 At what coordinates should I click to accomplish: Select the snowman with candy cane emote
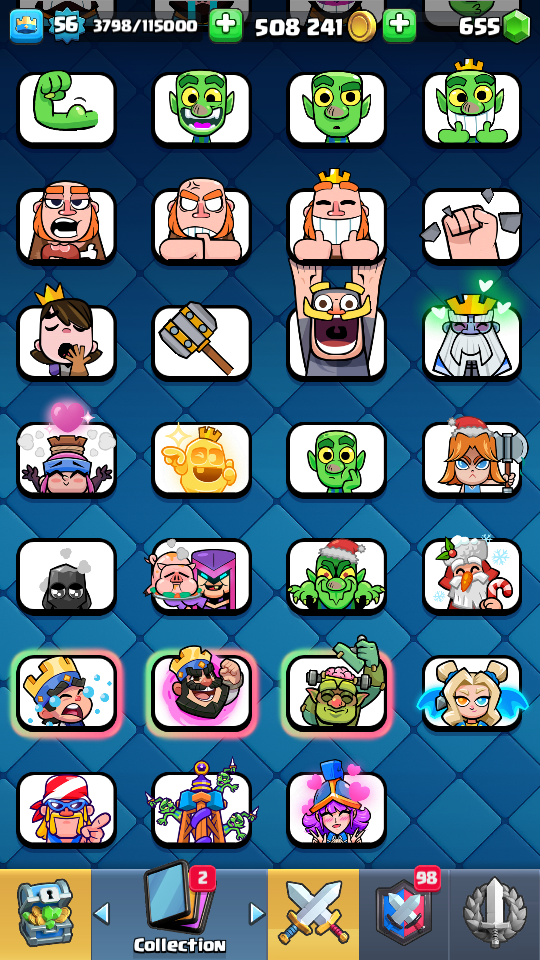[x=471, y=576]
